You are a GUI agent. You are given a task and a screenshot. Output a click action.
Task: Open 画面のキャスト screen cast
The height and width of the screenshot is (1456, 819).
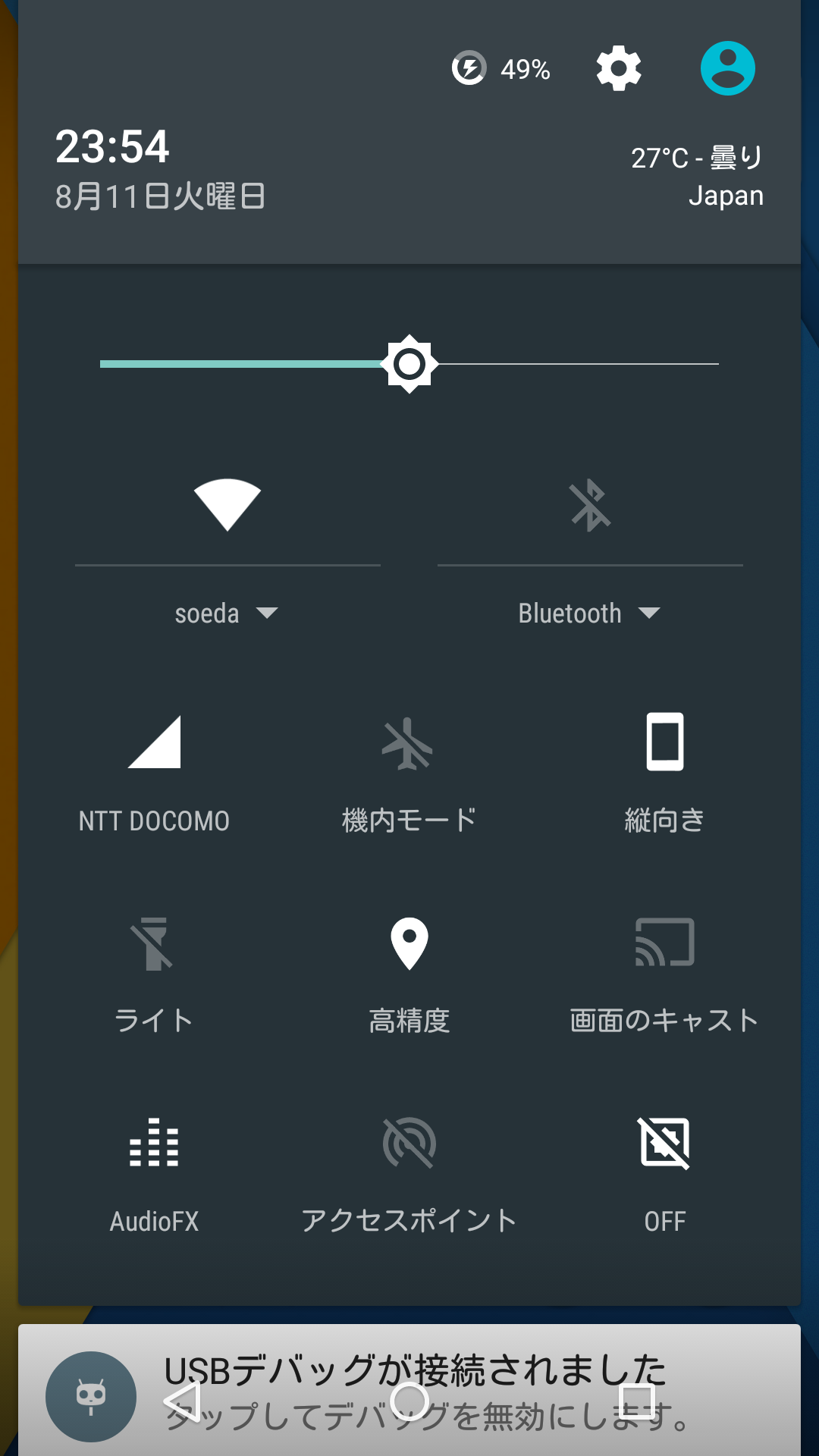[x=664, y=975]
